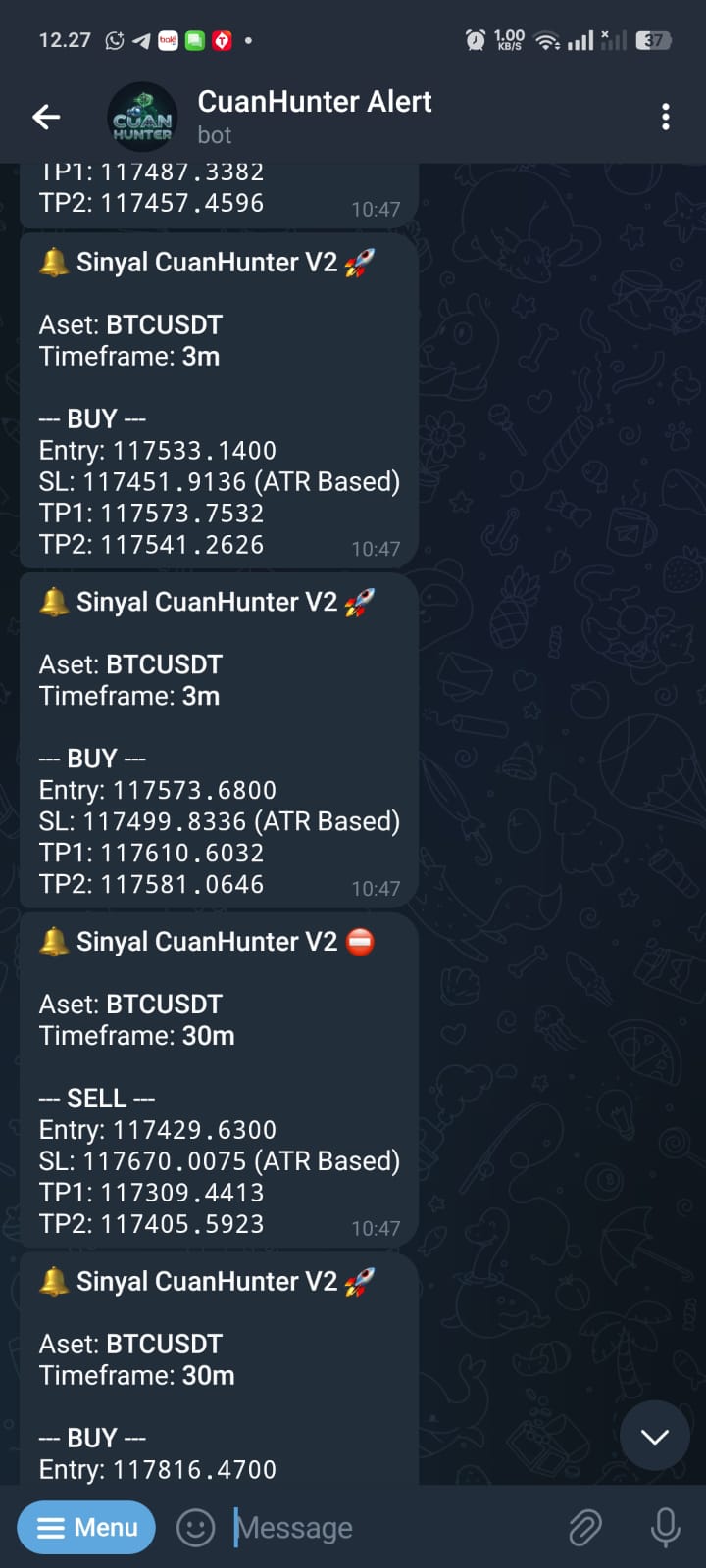Go back using the top arrow
This screenshot has width=706, height=1568.
(46, 118)
